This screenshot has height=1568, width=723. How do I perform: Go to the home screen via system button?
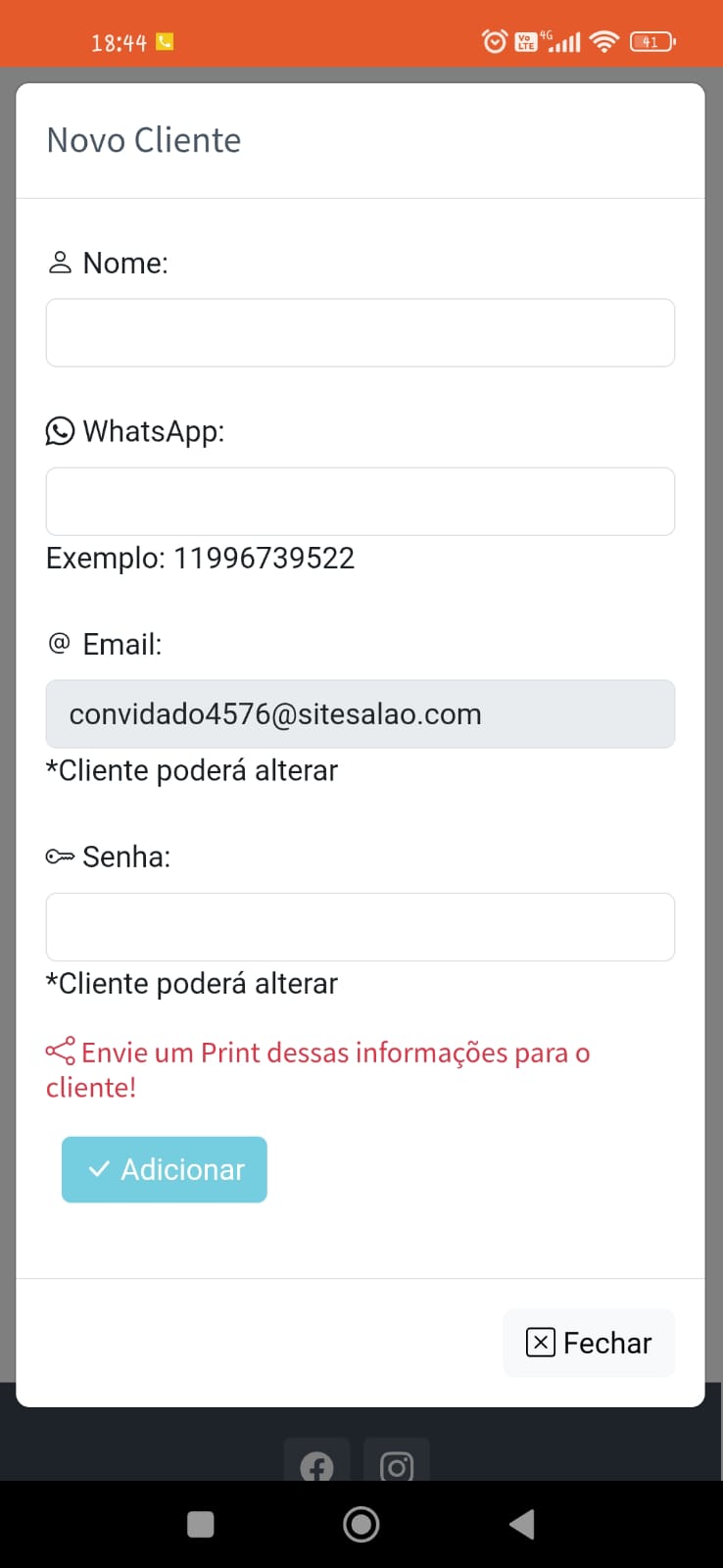click(x=361, y=1524)
